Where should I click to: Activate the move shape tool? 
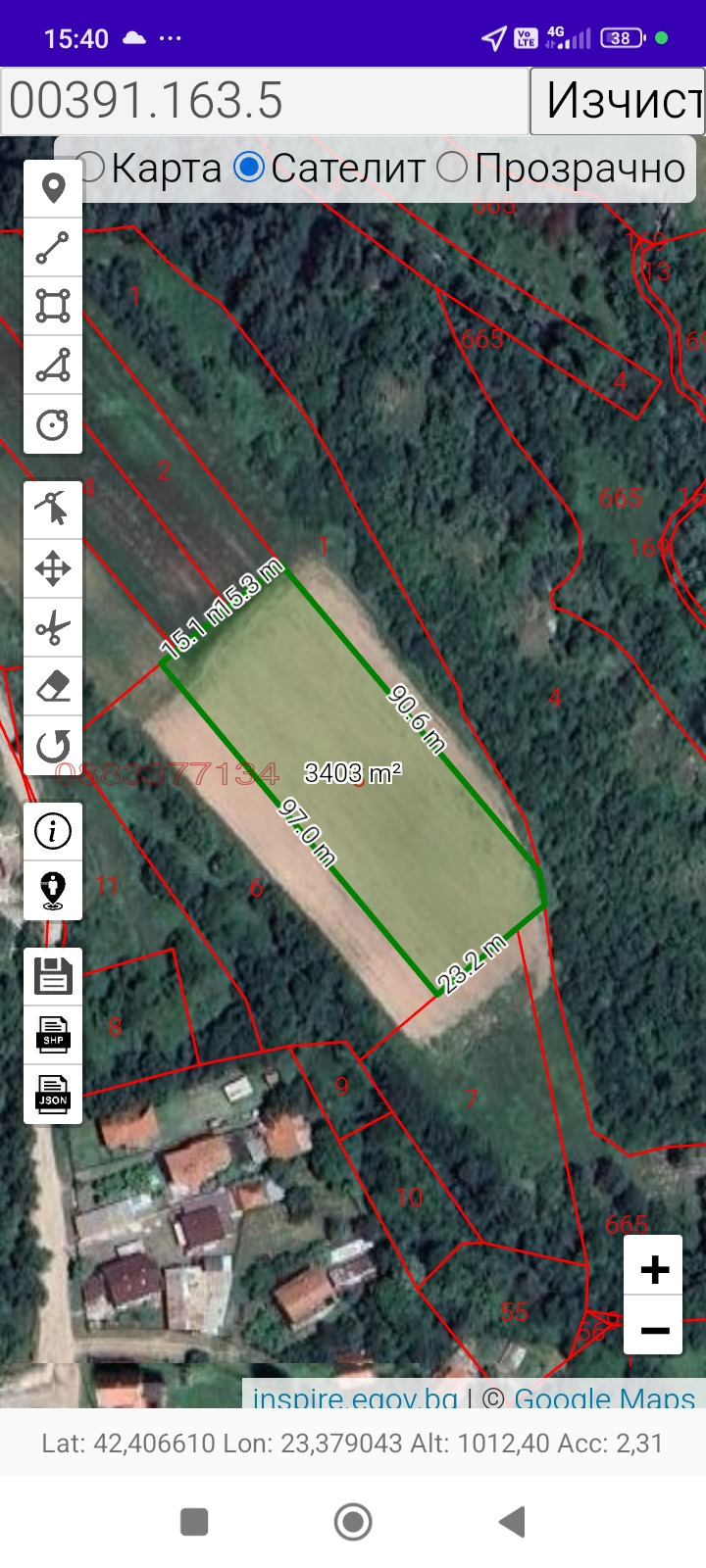click(x=53, y=568)
